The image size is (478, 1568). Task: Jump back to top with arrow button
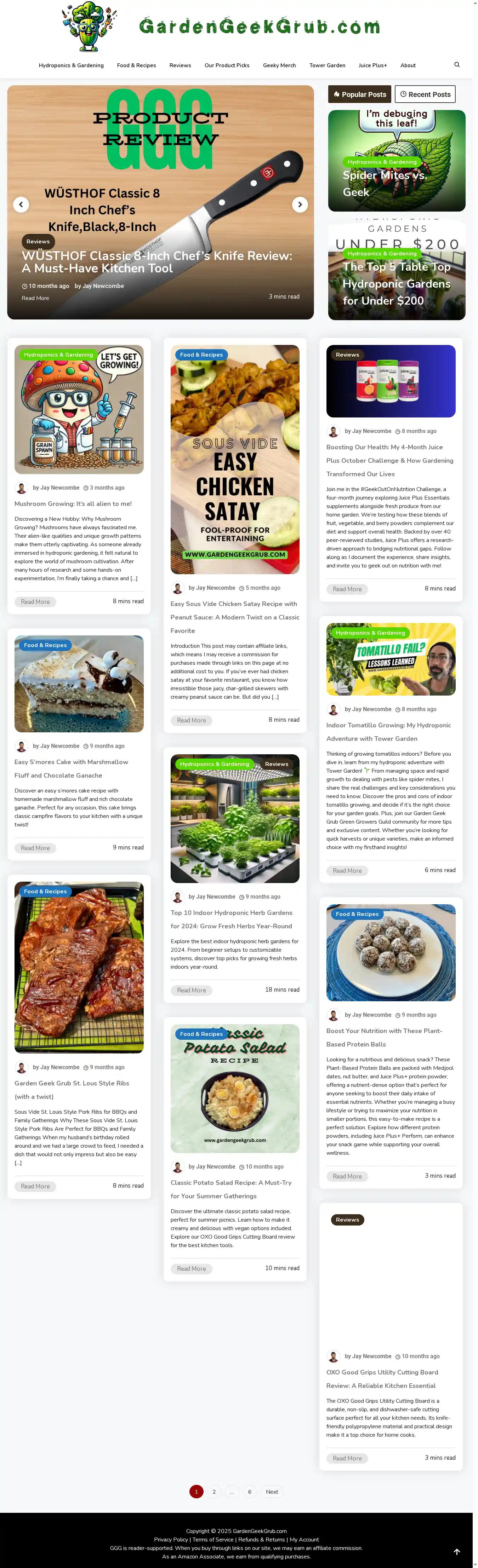456,1551
